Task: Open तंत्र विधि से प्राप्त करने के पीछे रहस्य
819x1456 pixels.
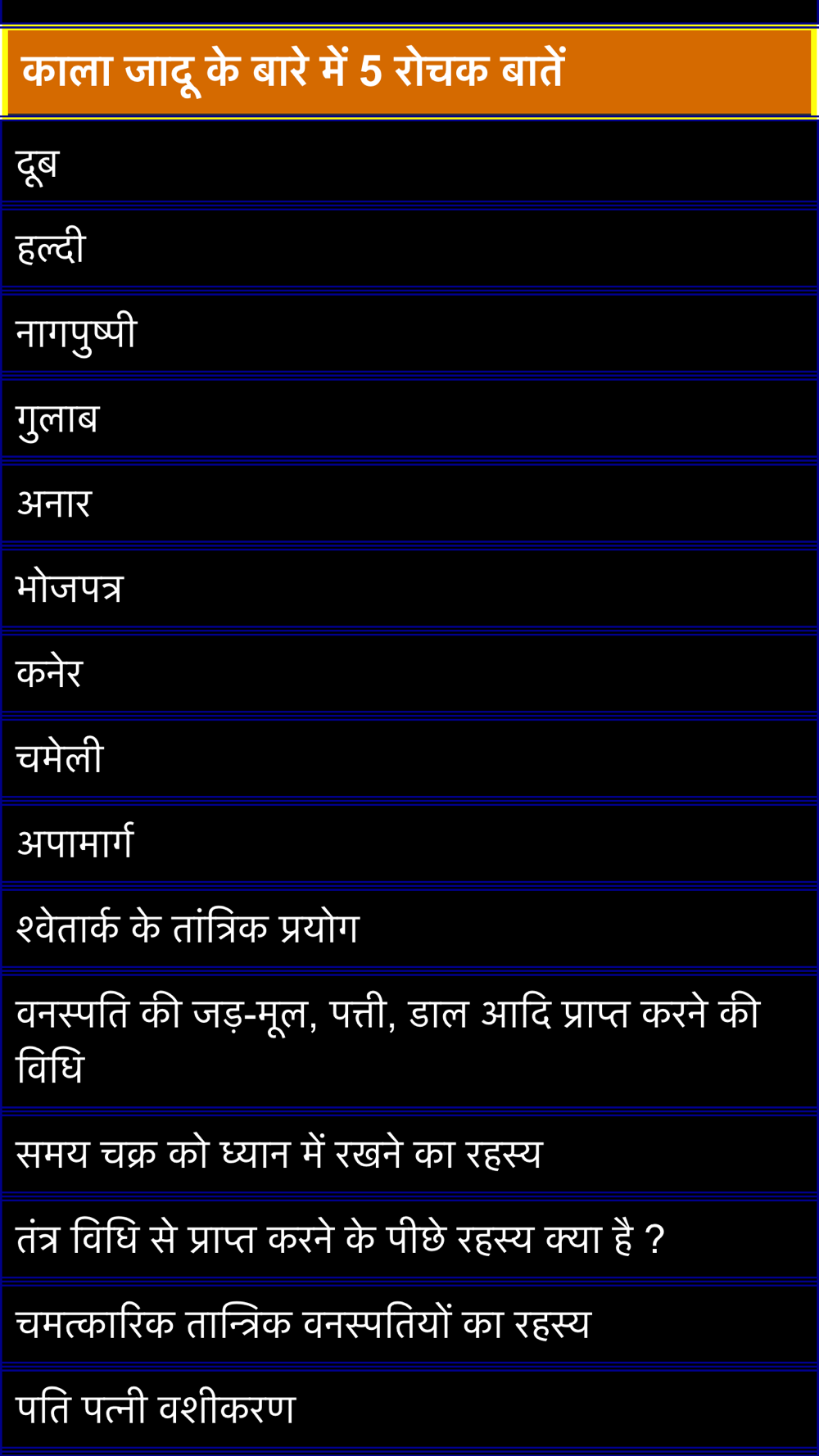Action: tap(409, 1240)
